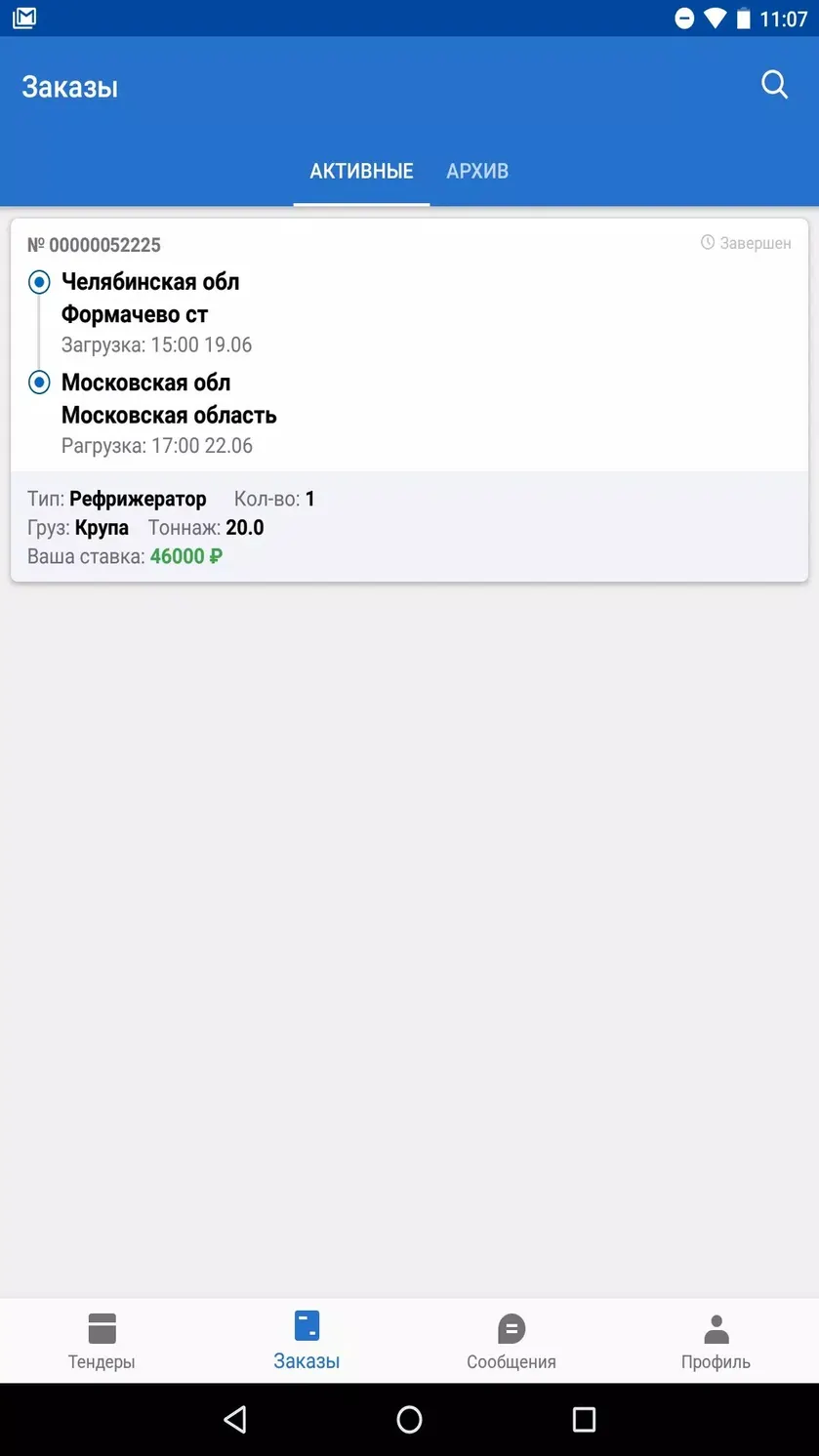Open the search icon in the app bar
The width and height of the screenshot is (819, 1456).
774,85
